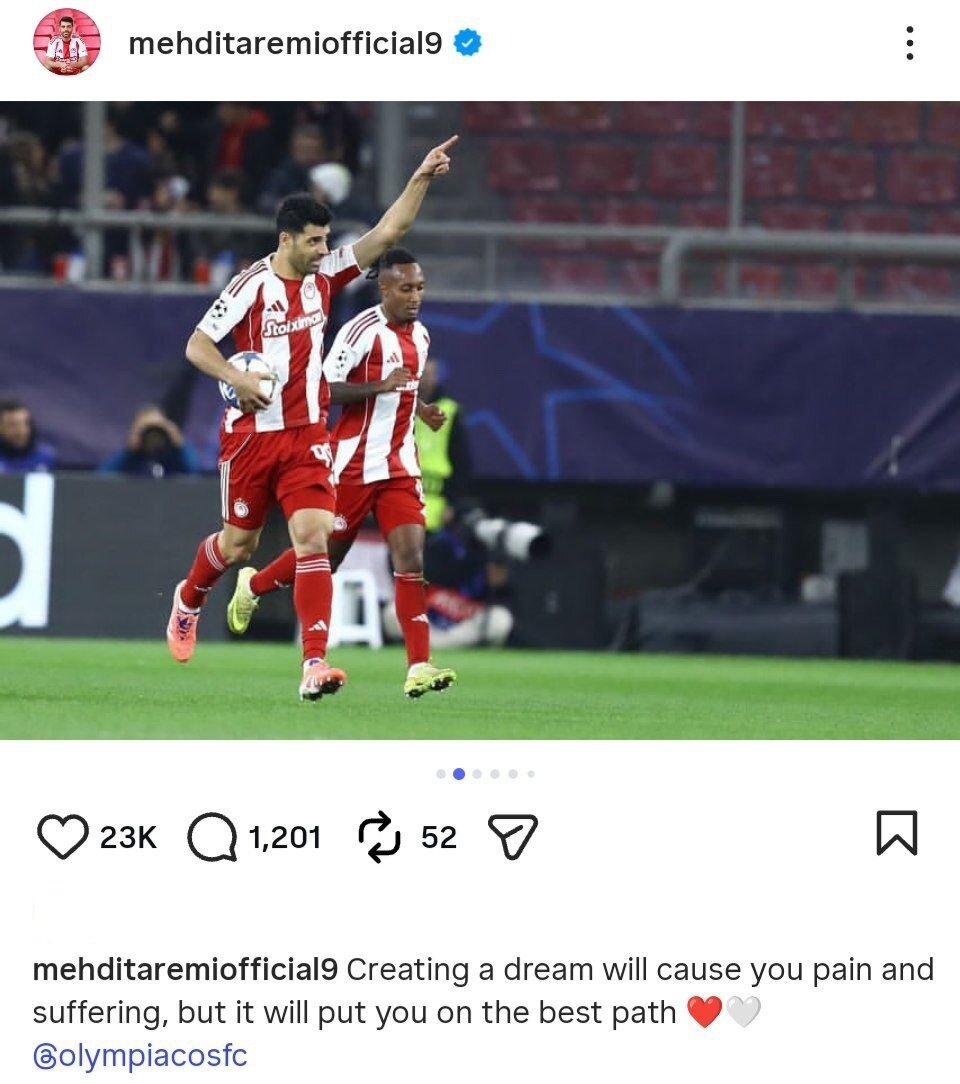Viewport: 960px width, 1084px height.
Task: Repost this post
Action: coord(379,836)
